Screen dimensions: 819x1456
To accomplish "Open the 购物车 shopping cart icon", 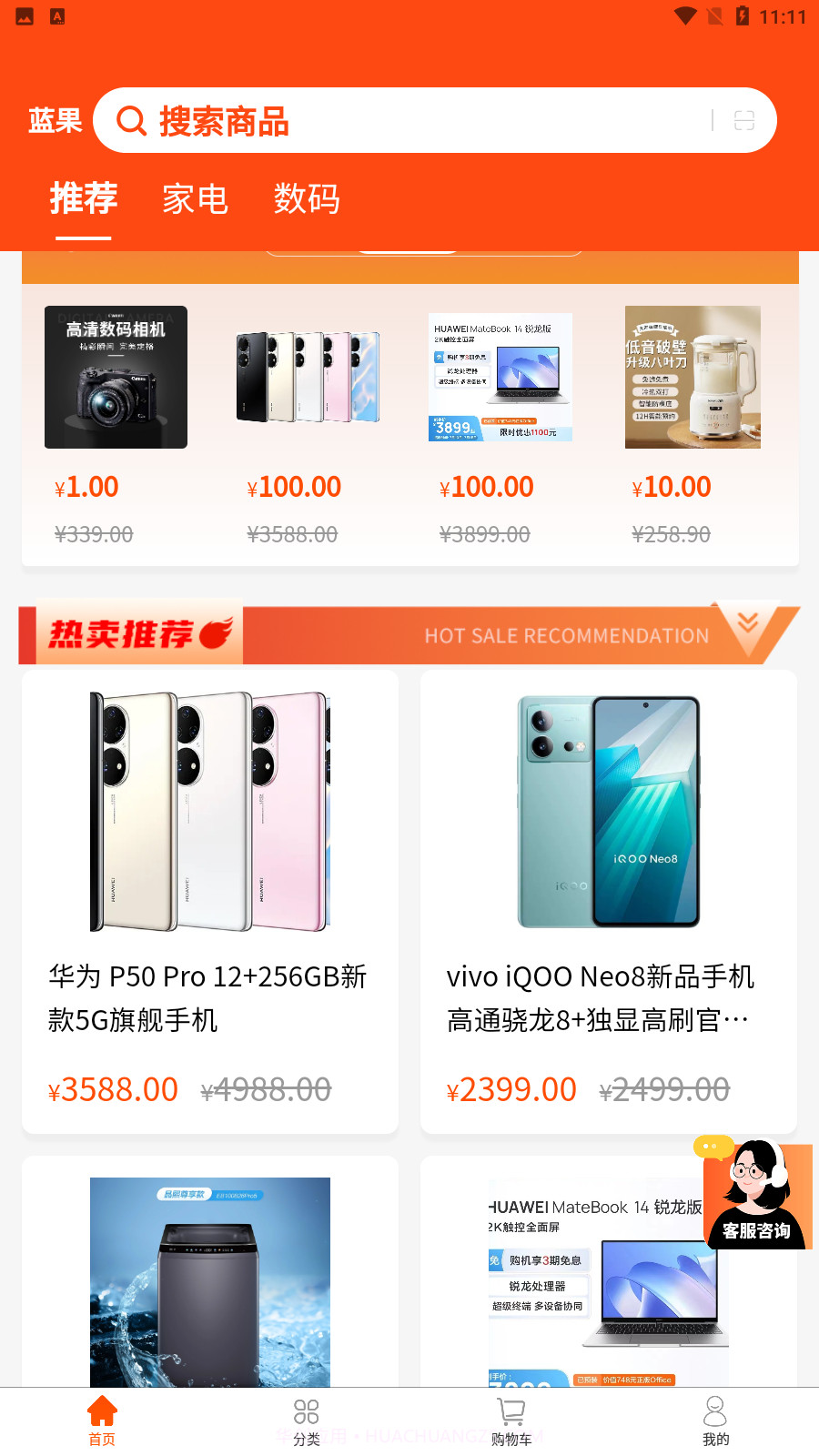I will click(x=511, y=1411).
